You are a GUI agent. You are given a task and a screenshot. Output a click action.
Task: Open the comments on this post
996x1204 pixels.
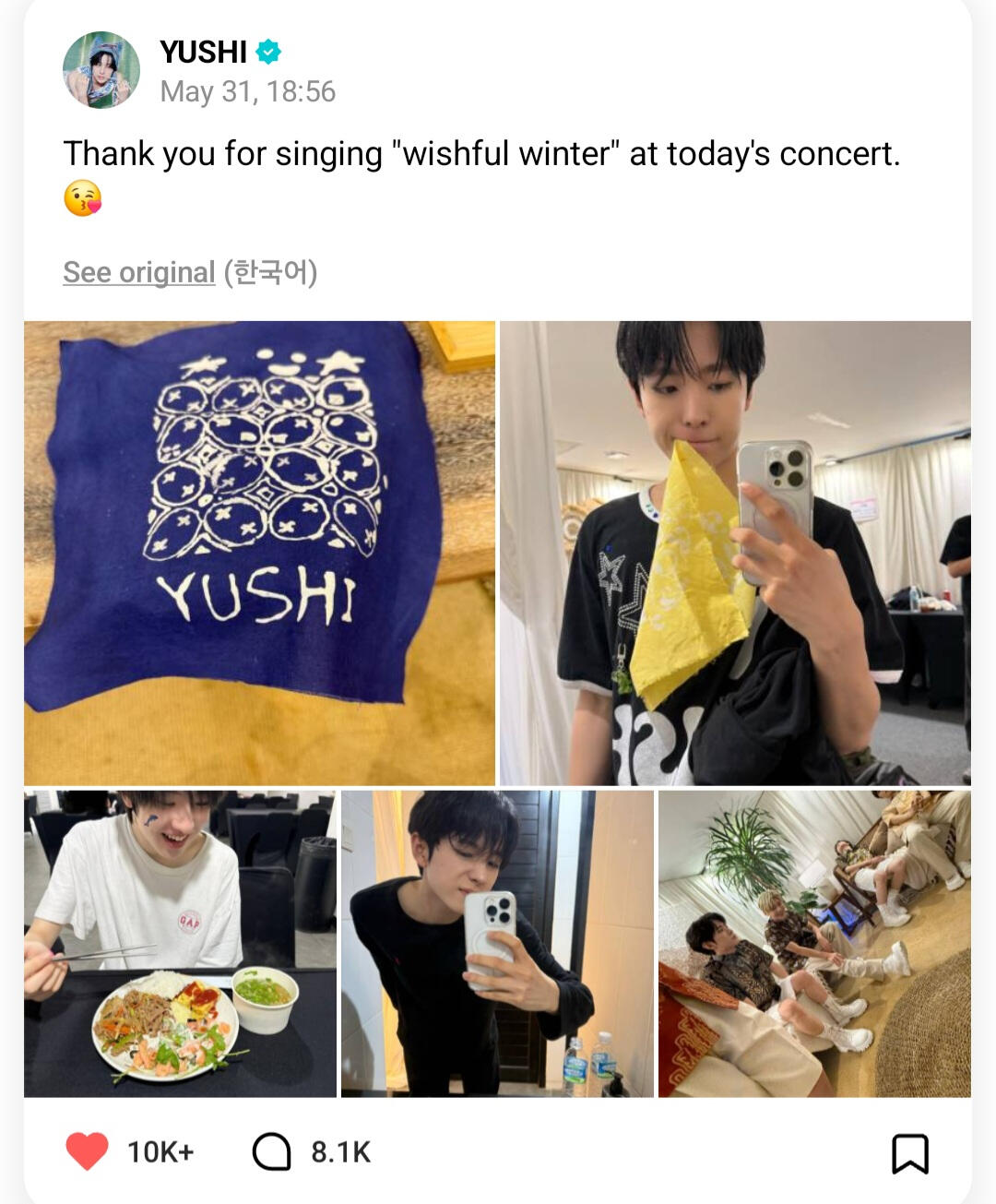pyautogui.click(x=272, y=1151)
